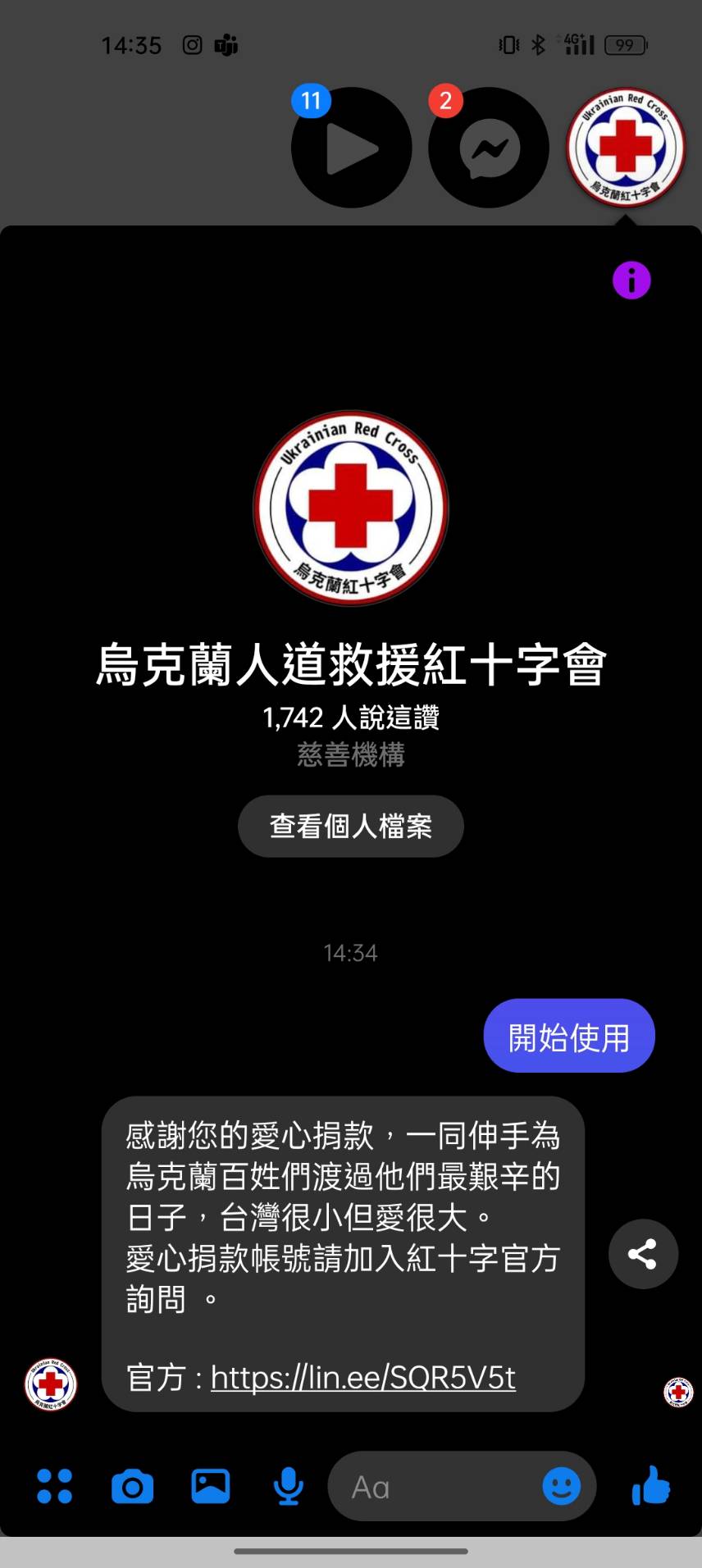Open the purple info icon
The image size is (702, 1568).
tap(631, 280)
